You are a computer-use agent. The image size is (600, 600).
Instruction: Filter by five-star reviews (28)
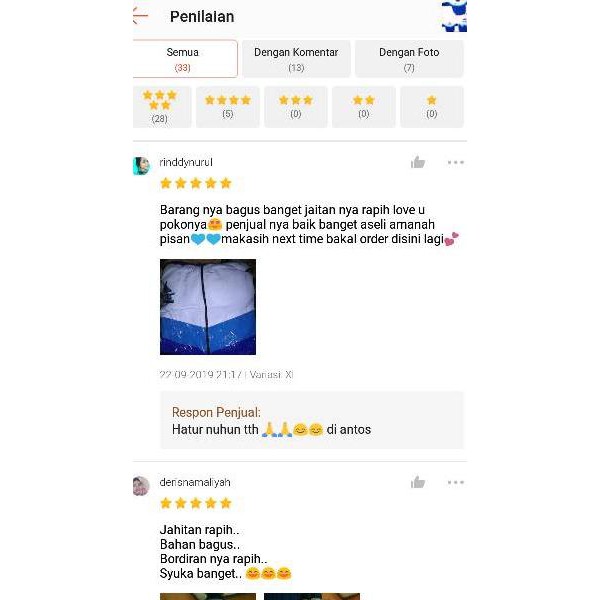(162, 107)
